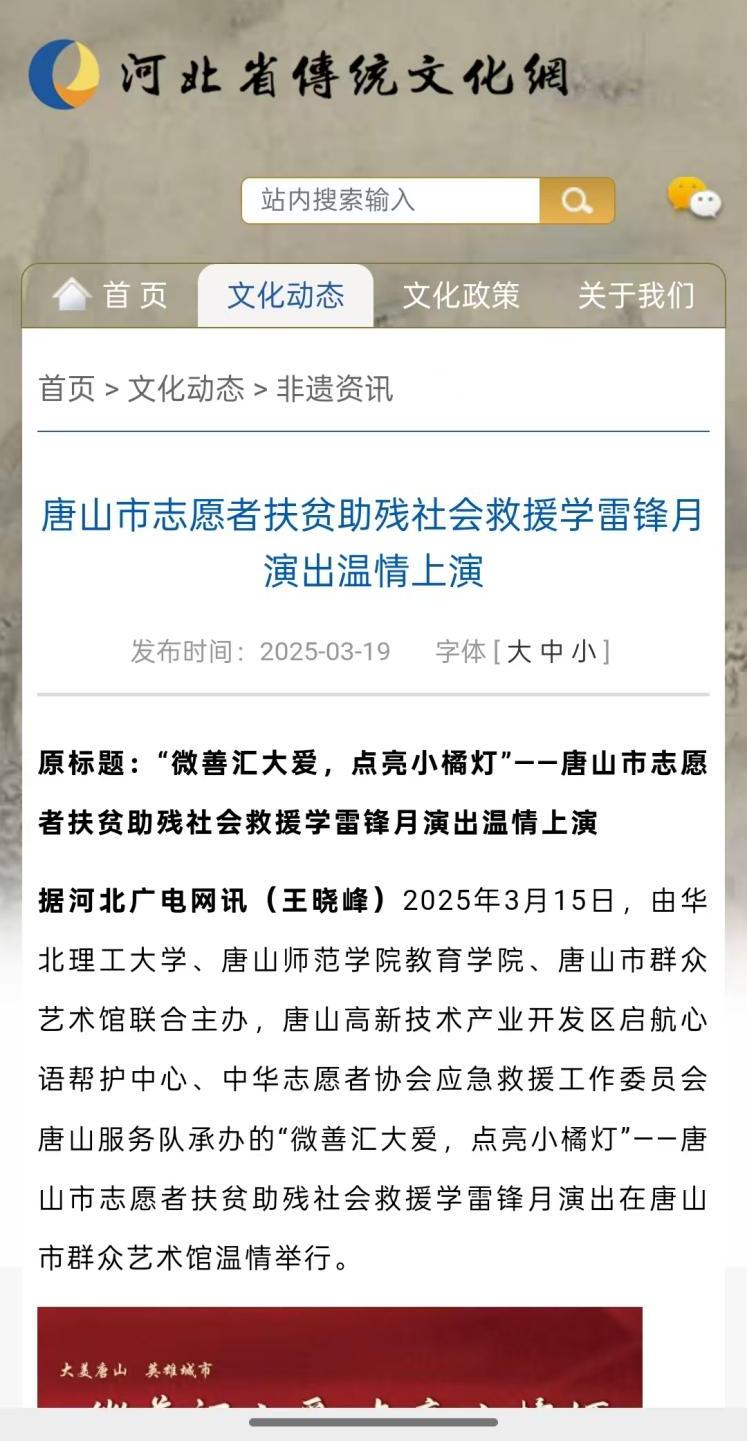Go to the 首页 tab
The height and width of the screenshot is (1441, 747).
[110, 295]
